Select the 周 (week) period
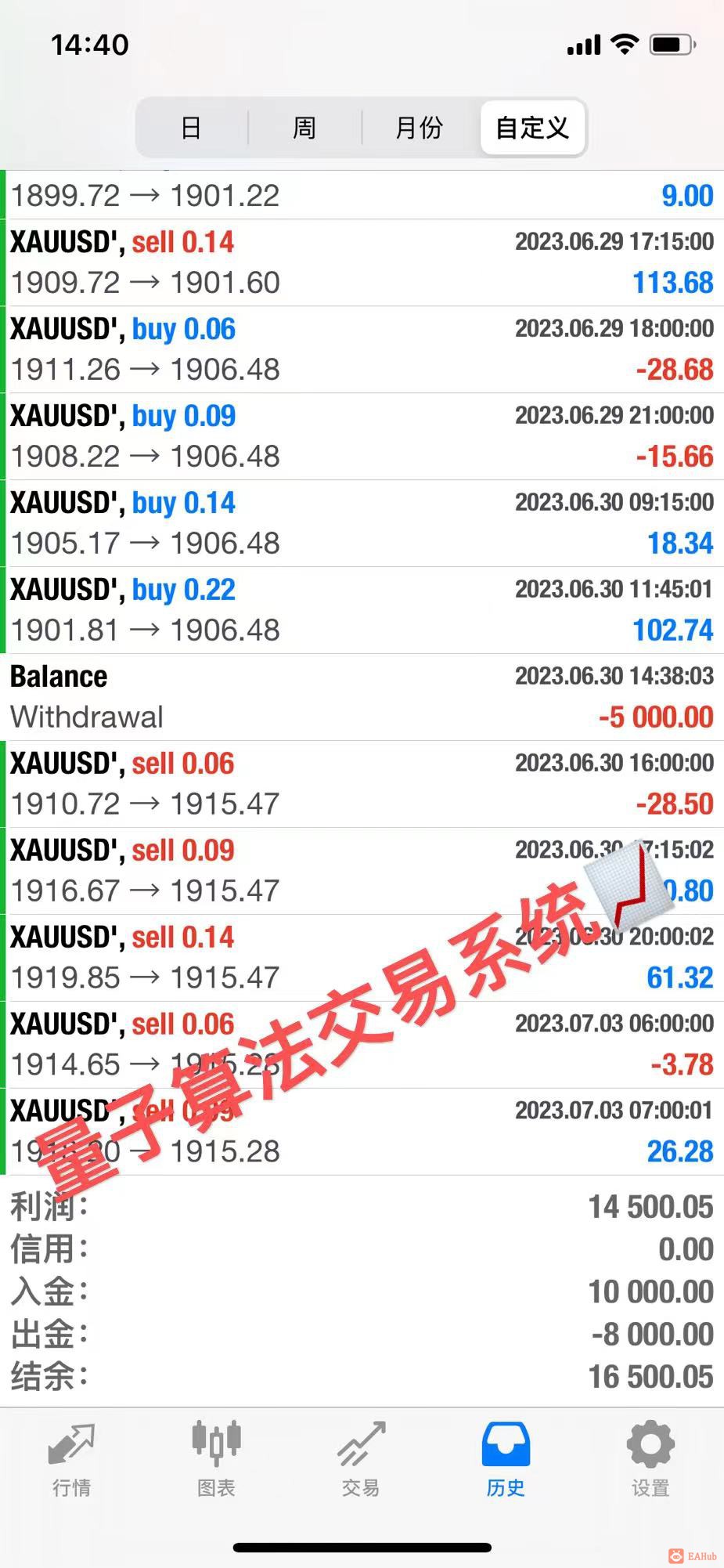Image resolution: width=724 pixels, height=1568 pixels. pyautogui.click(x=304, y=128)
